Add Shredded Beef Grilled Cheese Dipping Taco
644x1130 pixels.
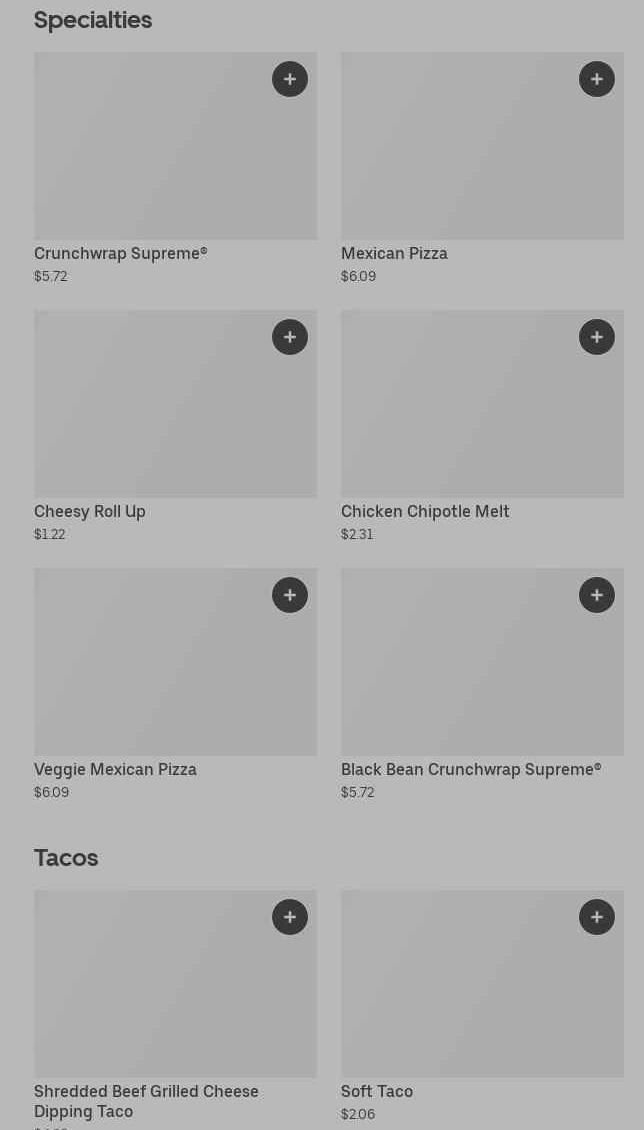(290, 917)
